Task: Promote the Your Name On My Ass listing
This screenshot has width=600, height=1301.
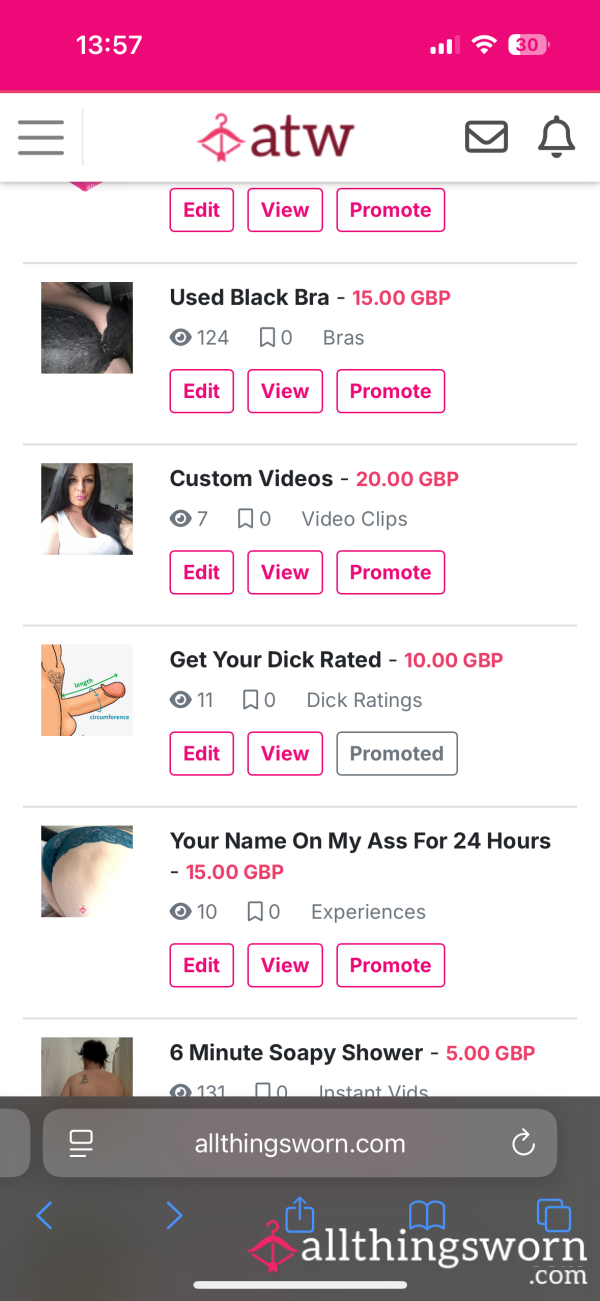Action: click(x=390, y=965)
